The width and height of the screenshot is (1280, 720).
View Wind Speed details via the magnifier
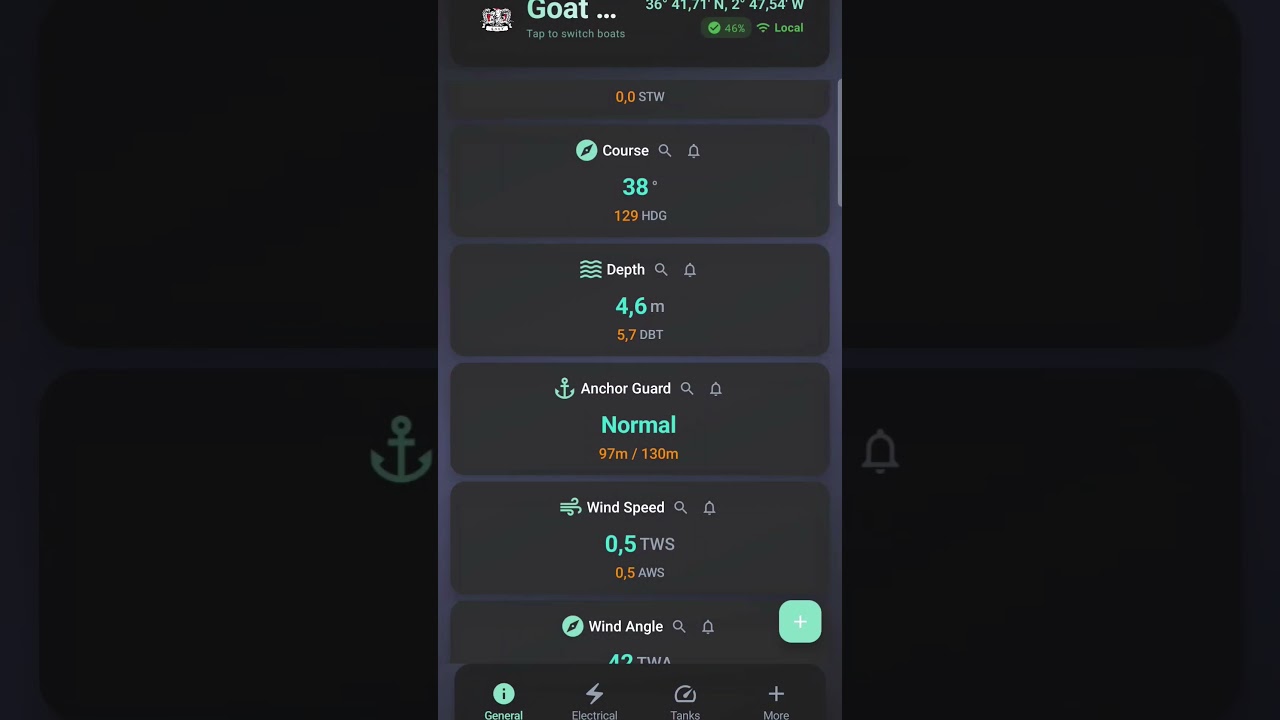[x=681, y=508]
